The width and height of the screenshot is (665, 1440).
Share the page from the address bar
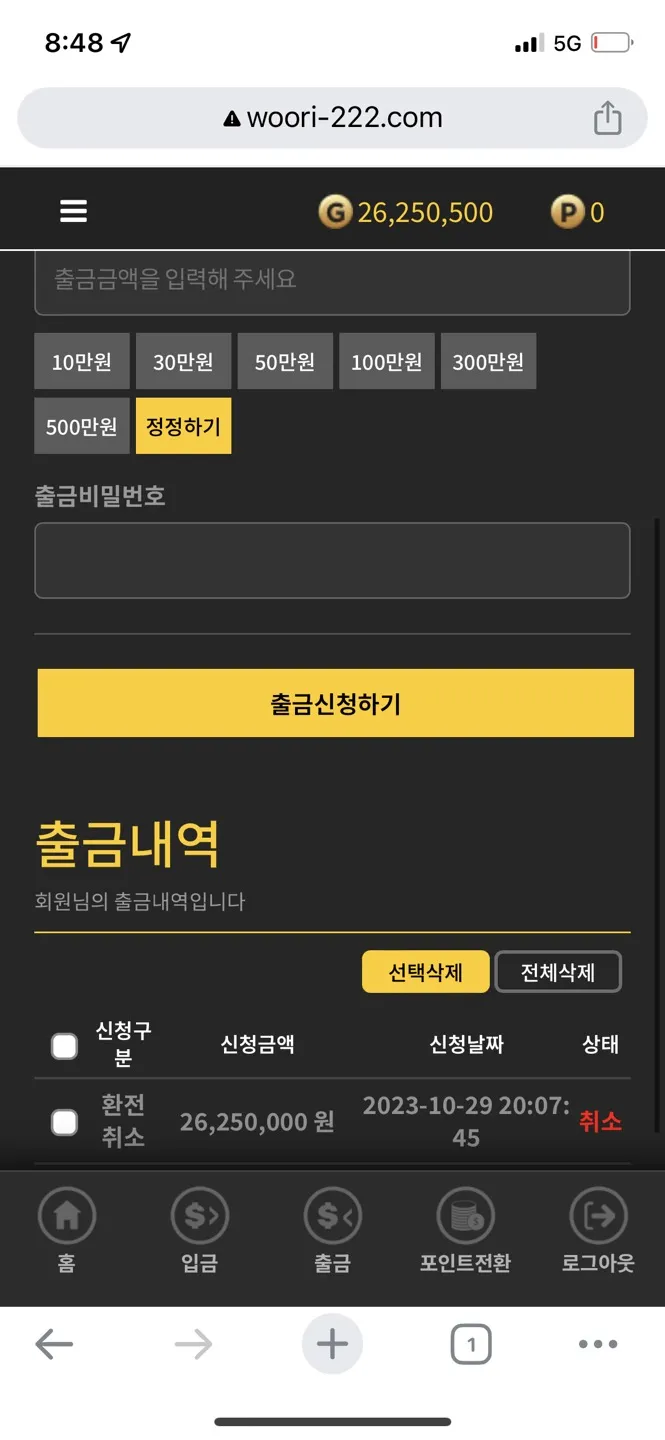click(x=607, y=118)
